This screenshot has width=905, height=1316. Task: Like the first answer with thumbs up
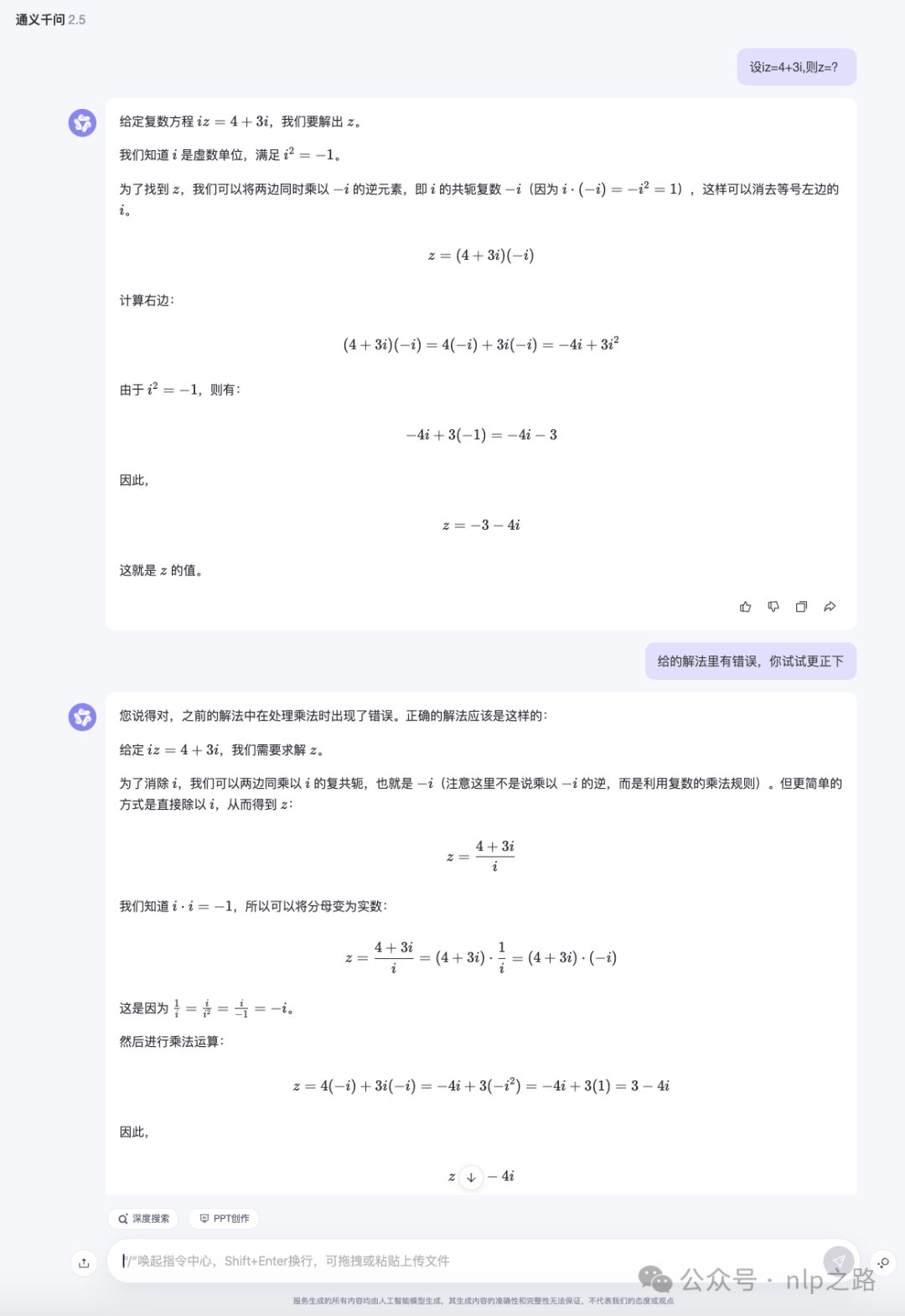click(745, 607)
